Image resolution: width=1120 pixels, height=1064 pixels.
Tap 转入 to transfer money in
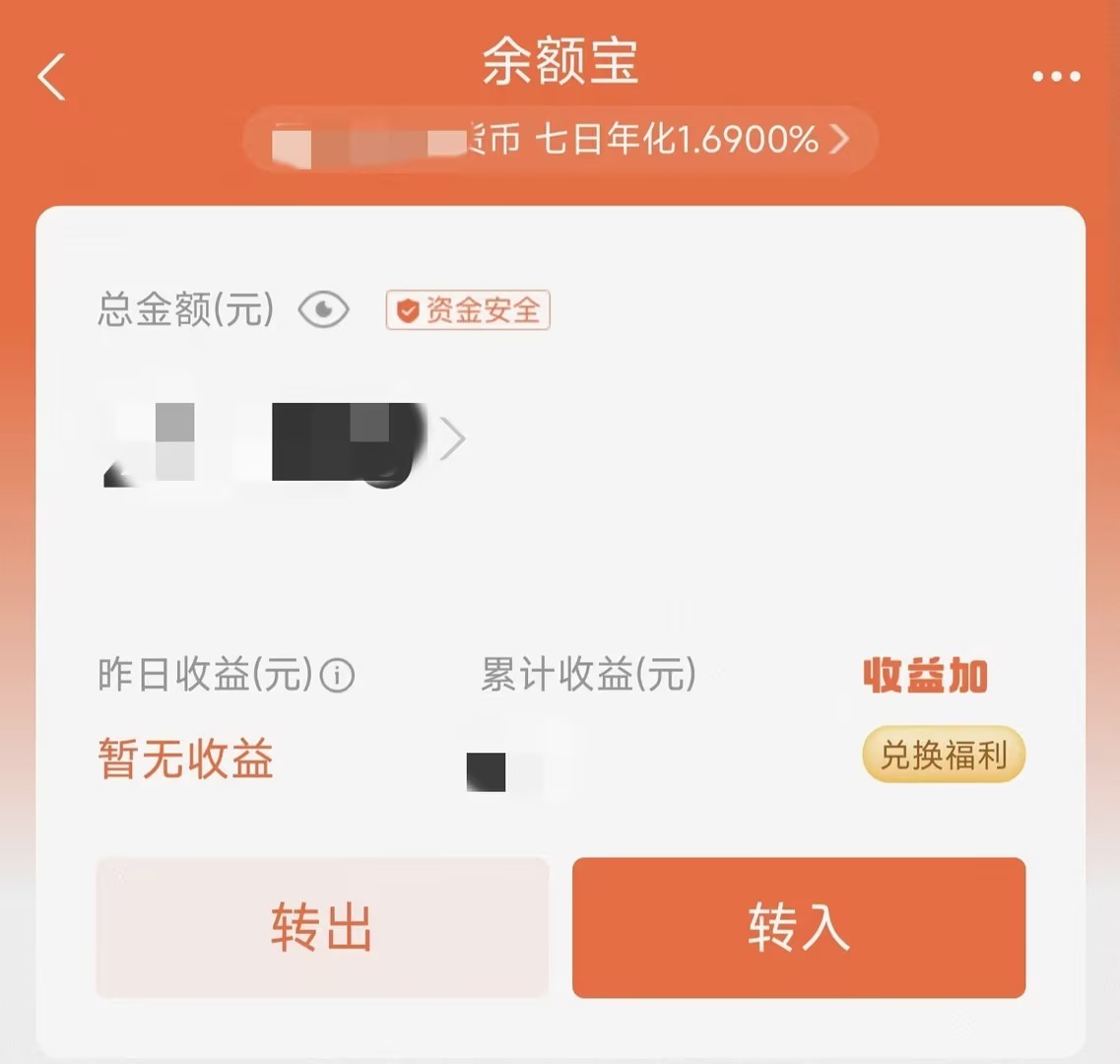(798, 927)
